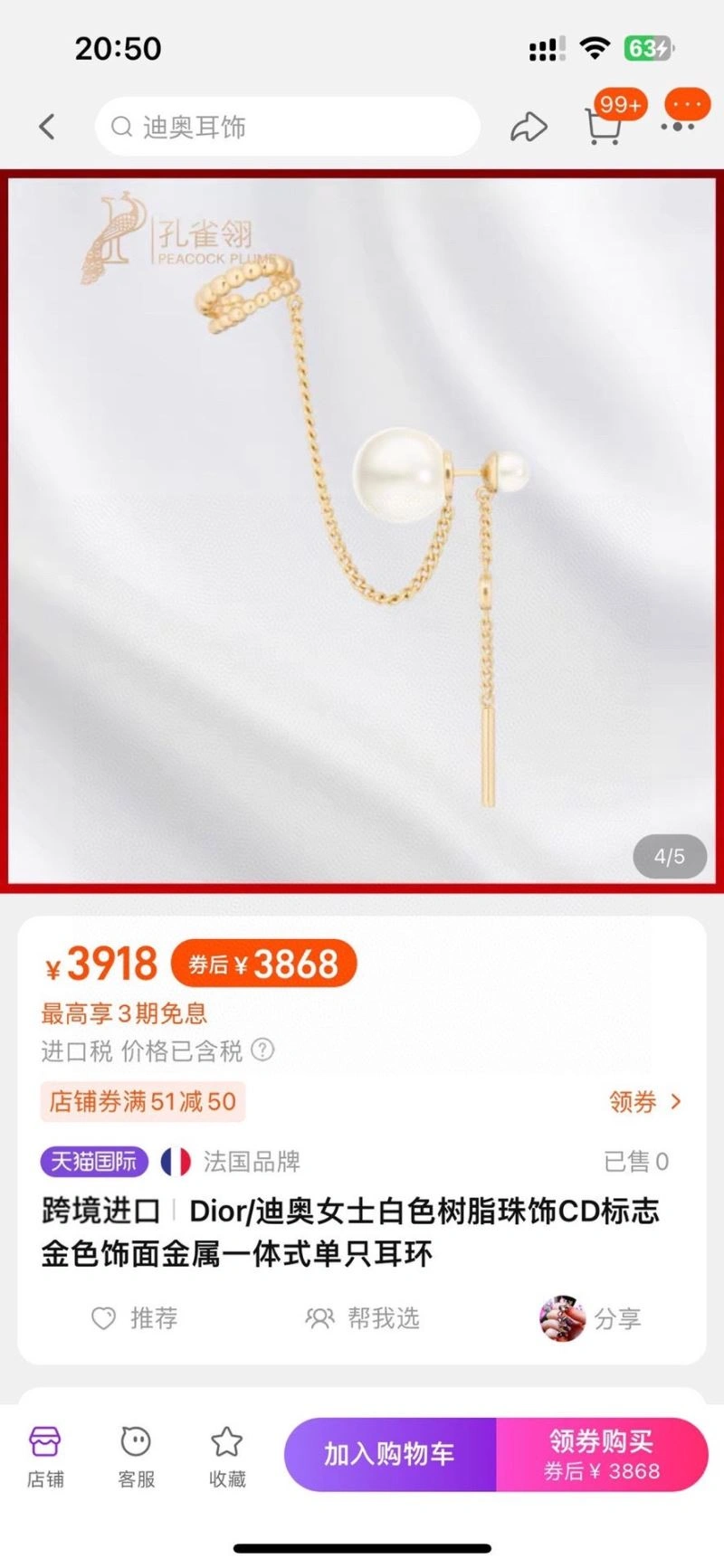Tap 领券 to claim the store coupon
Viewport: 724px width, 1568px height.
coord(643,1101)
